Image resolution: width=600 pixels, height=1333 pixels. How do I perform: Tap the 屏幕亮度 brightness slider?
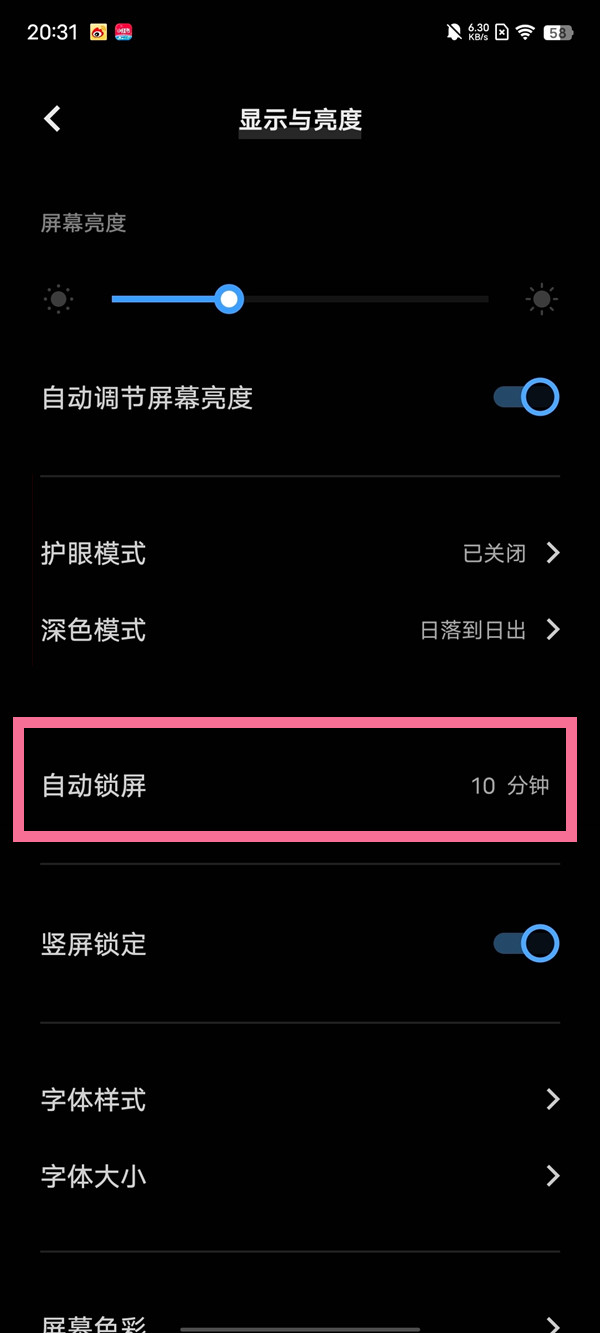pos(300,299)
